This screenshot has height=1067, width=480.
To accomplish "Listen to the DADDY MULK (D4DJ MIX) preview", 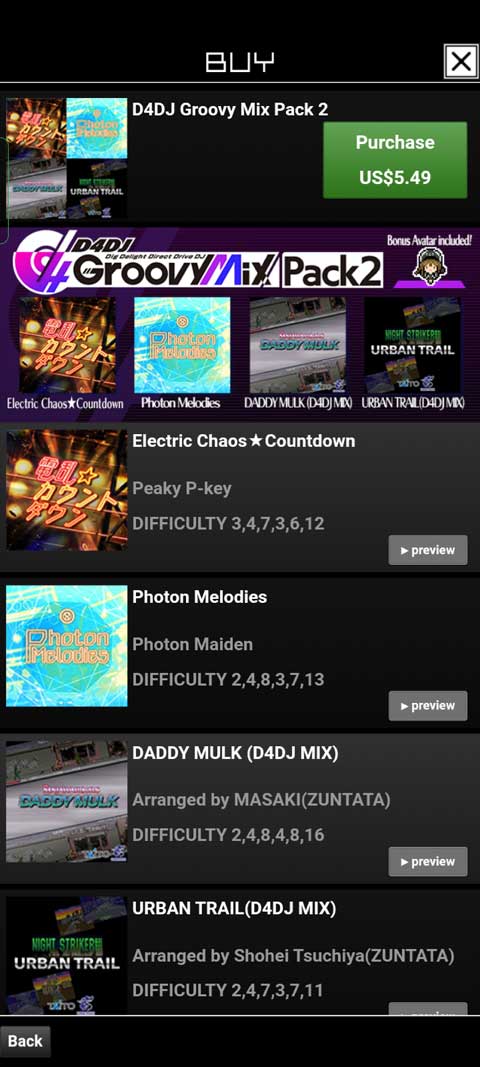I will tap(428, 861).
